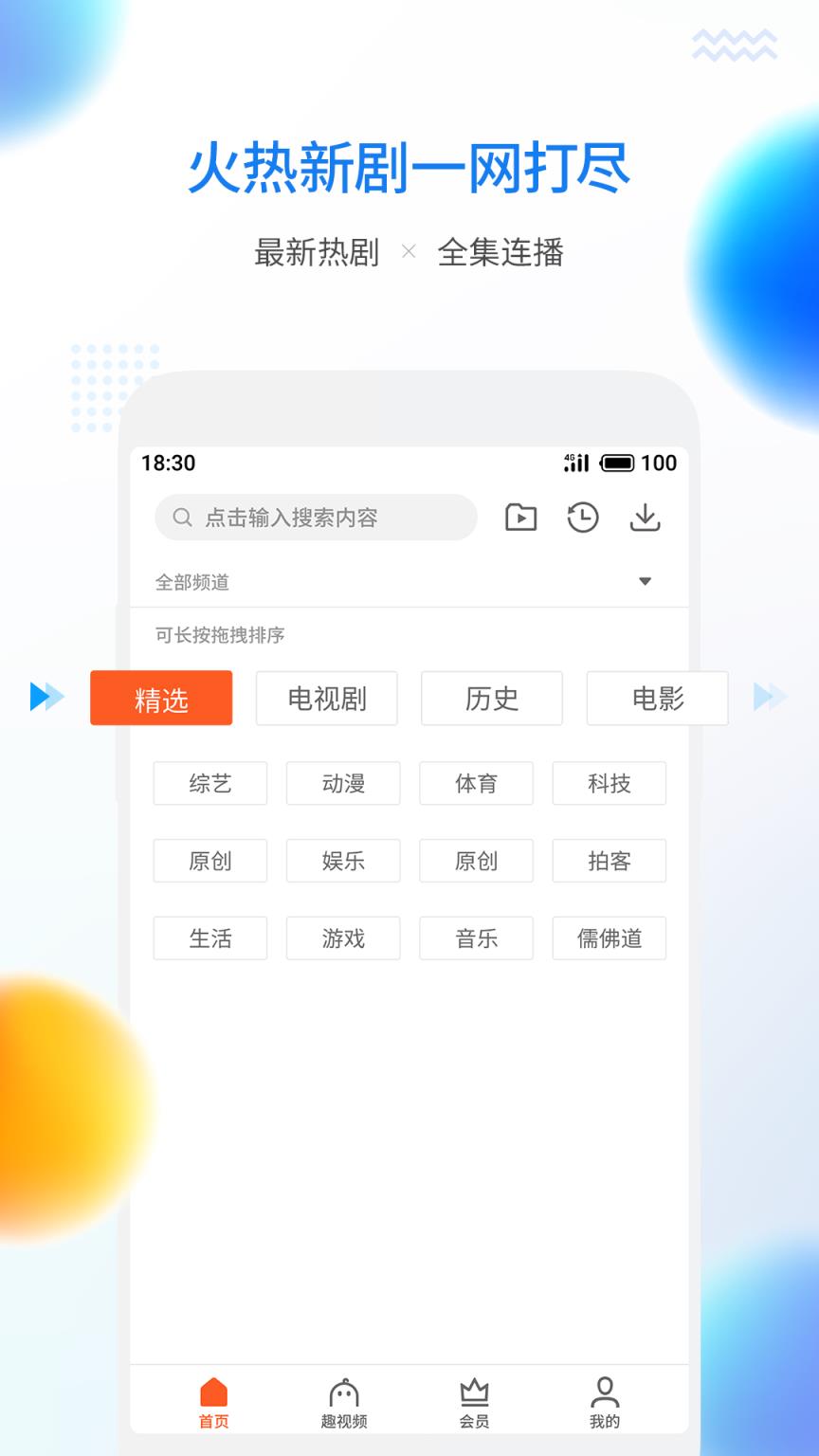Switch to the 历史 category tab
The image size is (819, 1456).
pyautogui.click(x=492, y=699)
